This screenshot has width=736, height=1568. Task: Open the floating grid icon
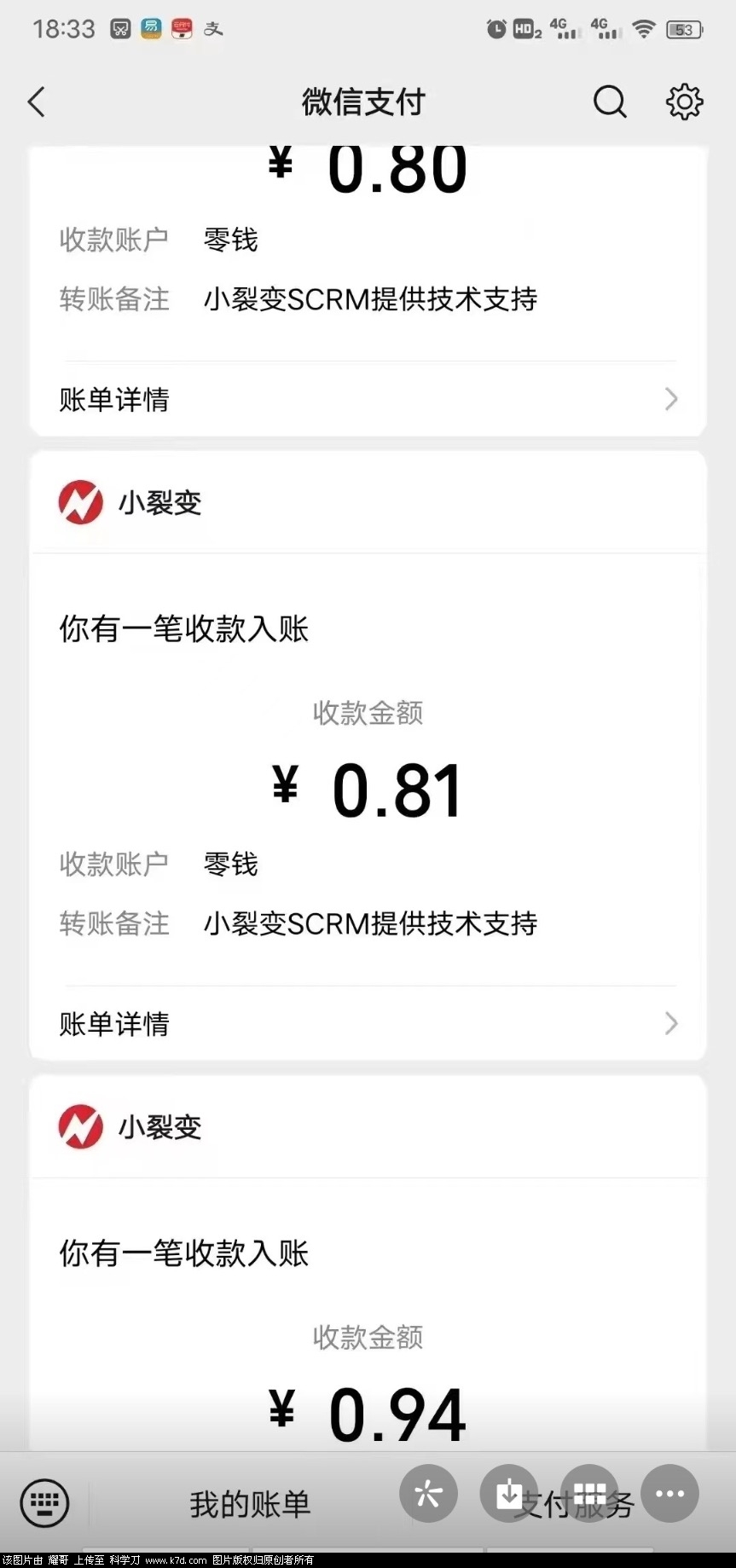[x=589, y=1493]
